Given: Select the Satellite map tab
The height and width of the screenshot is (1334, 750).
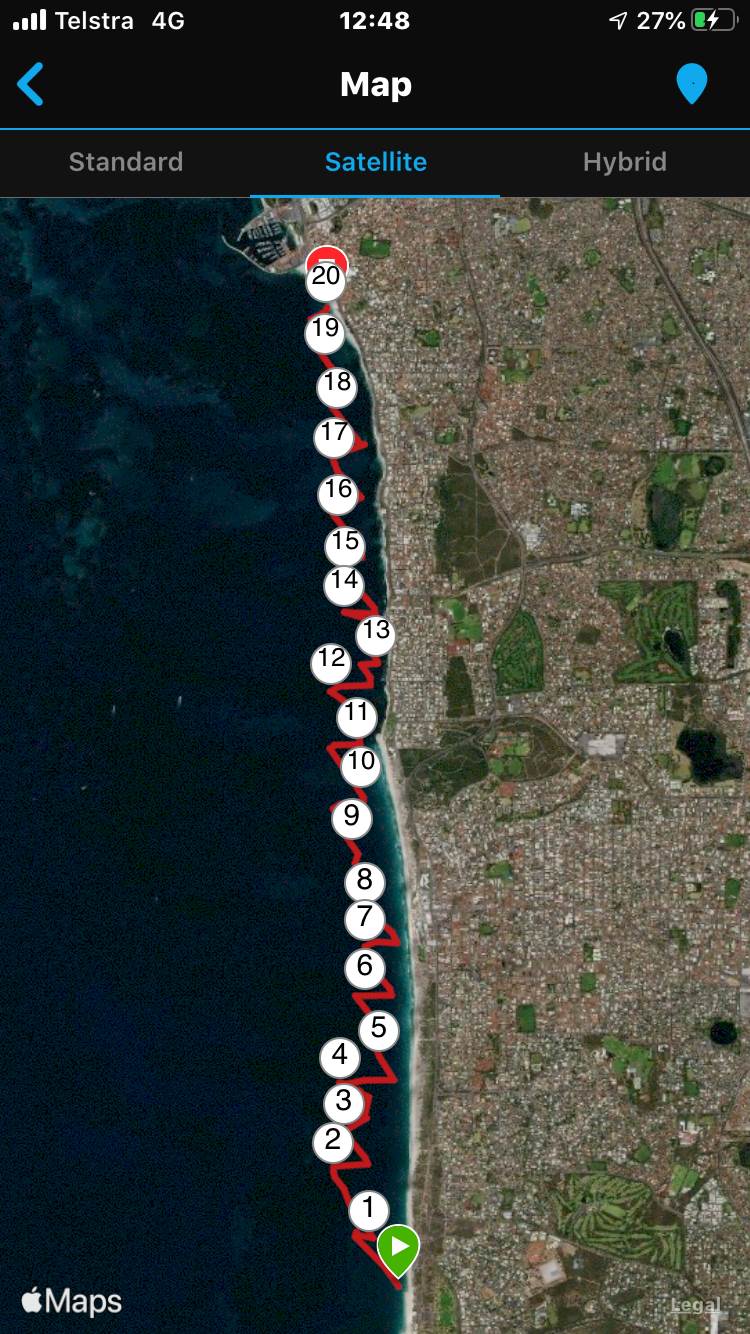Looking at the screenshot, I should [375, 162].
